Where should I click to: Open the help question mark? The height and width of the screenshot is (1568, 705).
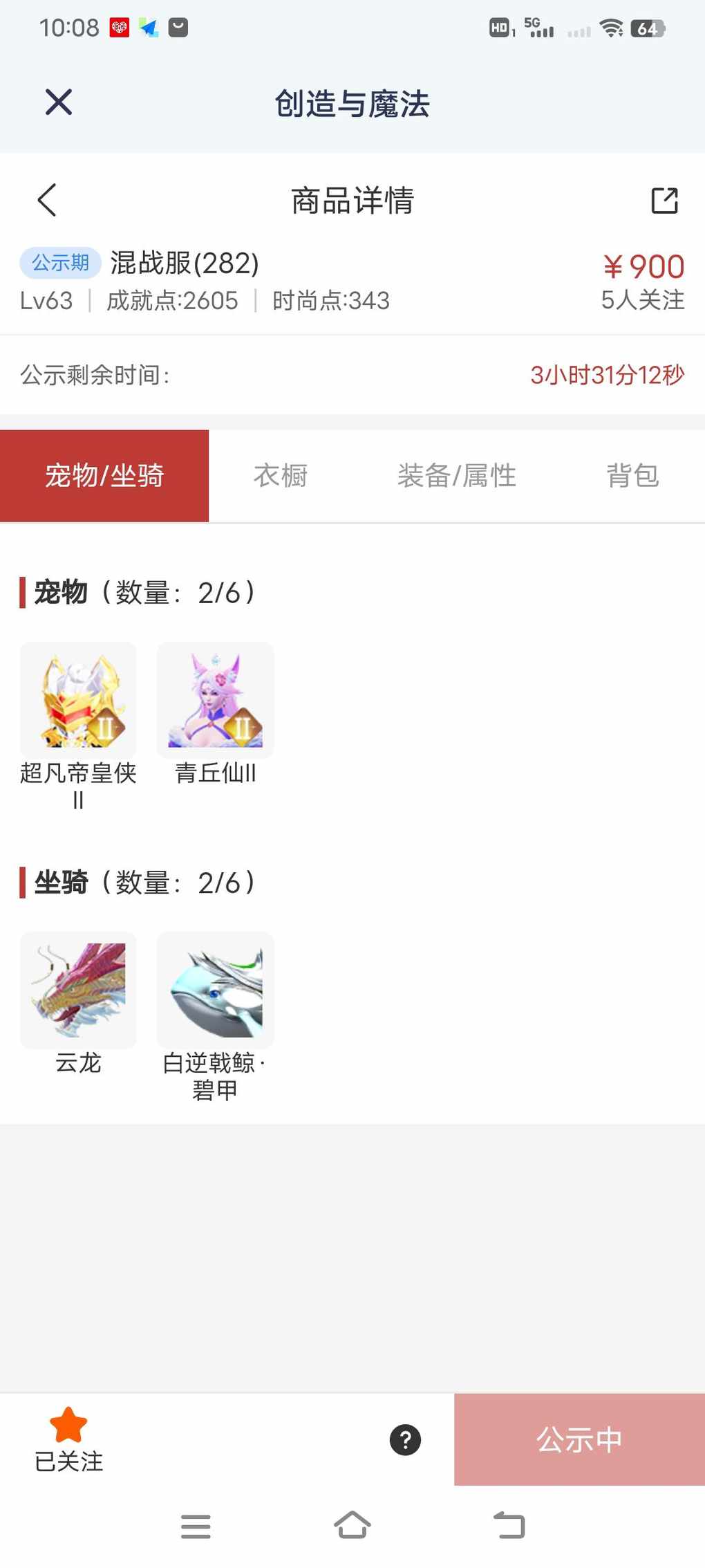point(405,1440)
